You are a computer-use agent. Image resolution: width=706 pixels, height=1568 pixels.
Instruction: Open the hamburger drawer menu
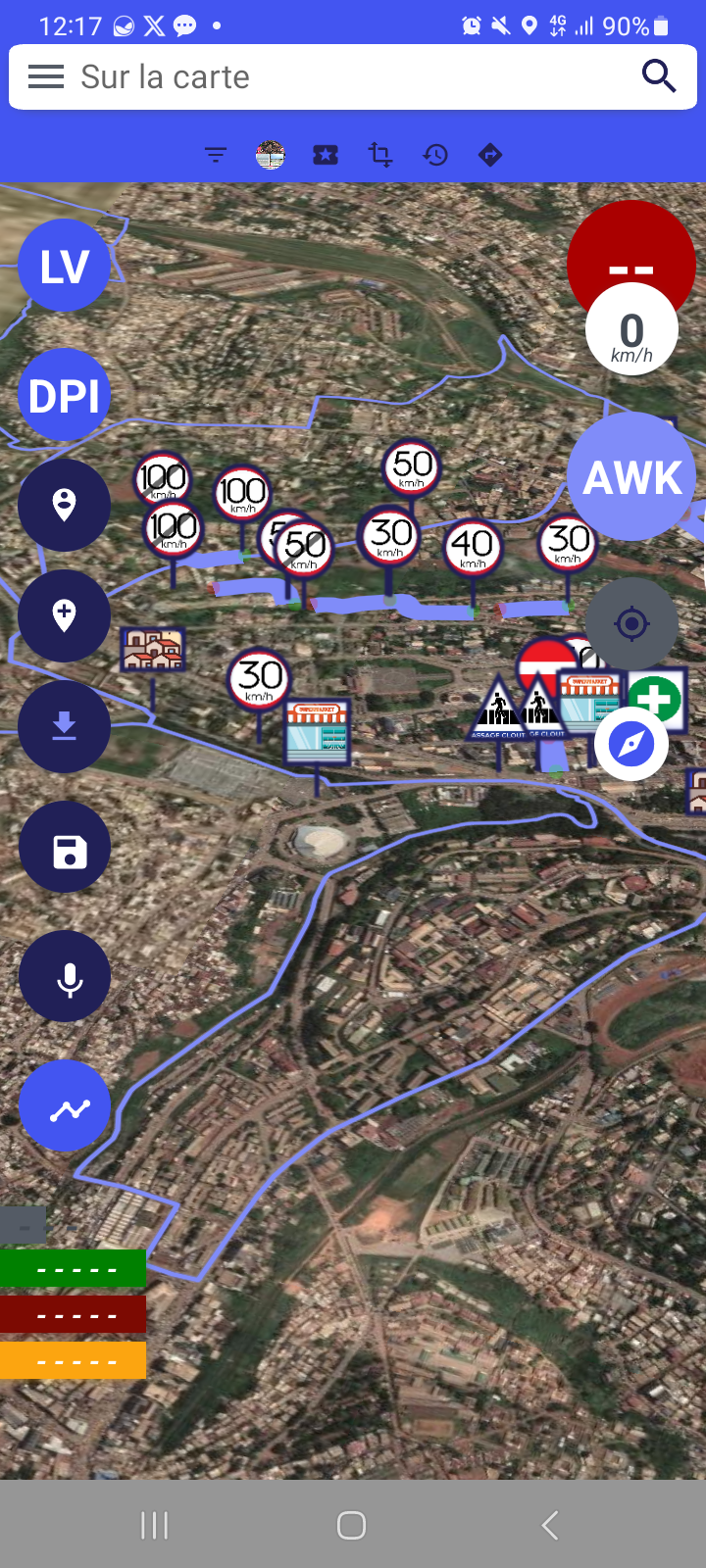46,76
